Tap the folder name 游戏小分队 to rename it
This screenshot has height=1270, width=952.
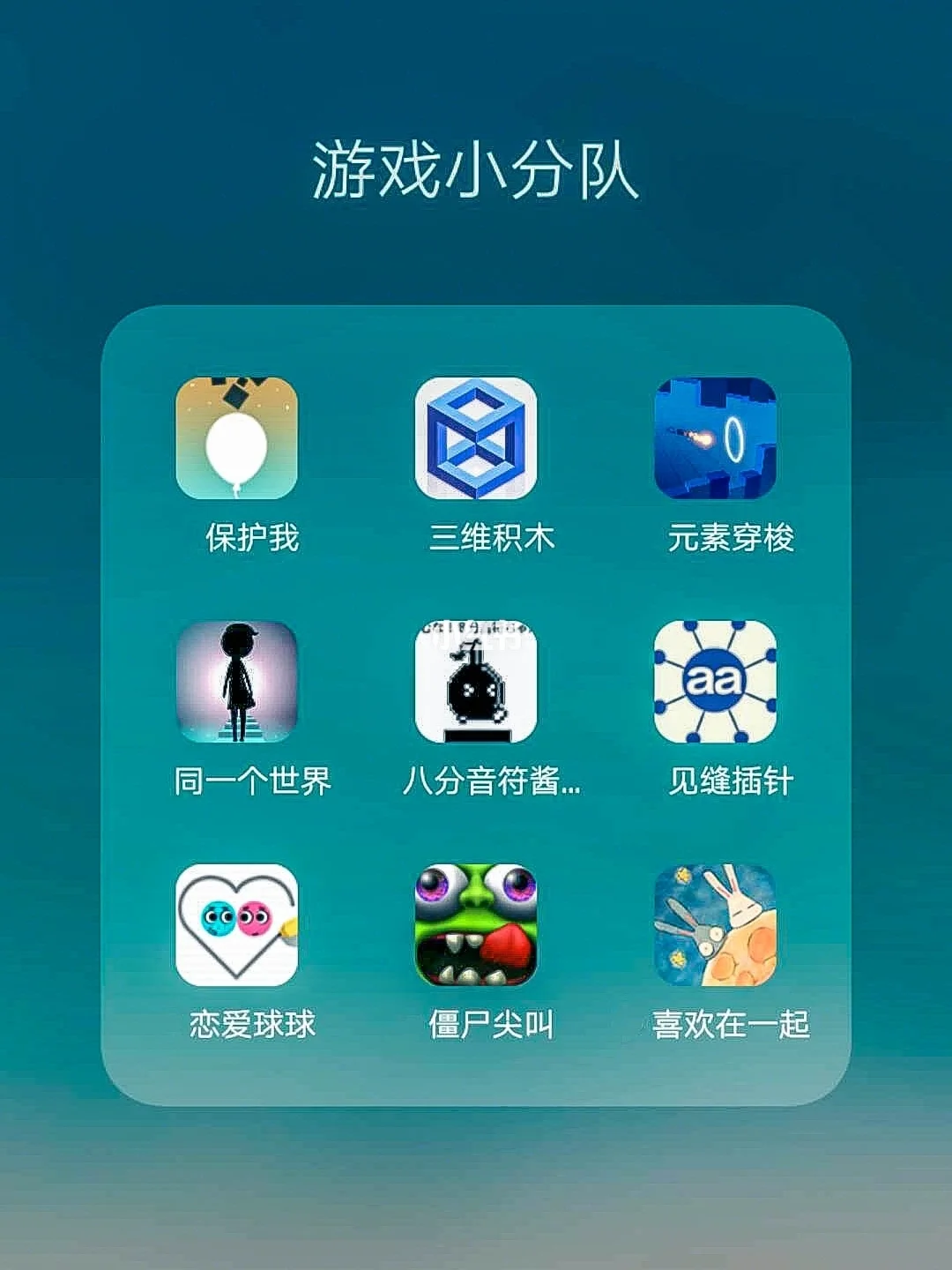pos(476,170)
